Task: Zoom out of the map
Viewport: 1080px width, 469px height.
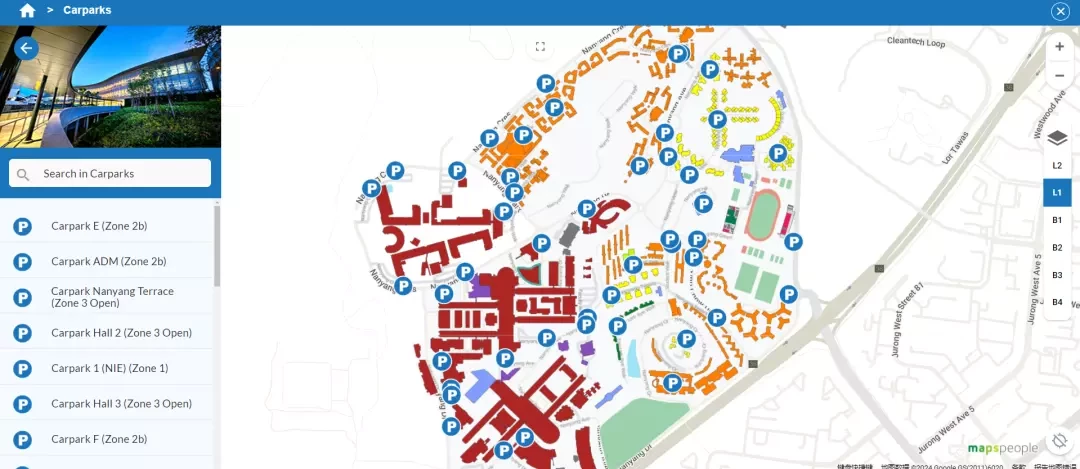Action: 1059,76
